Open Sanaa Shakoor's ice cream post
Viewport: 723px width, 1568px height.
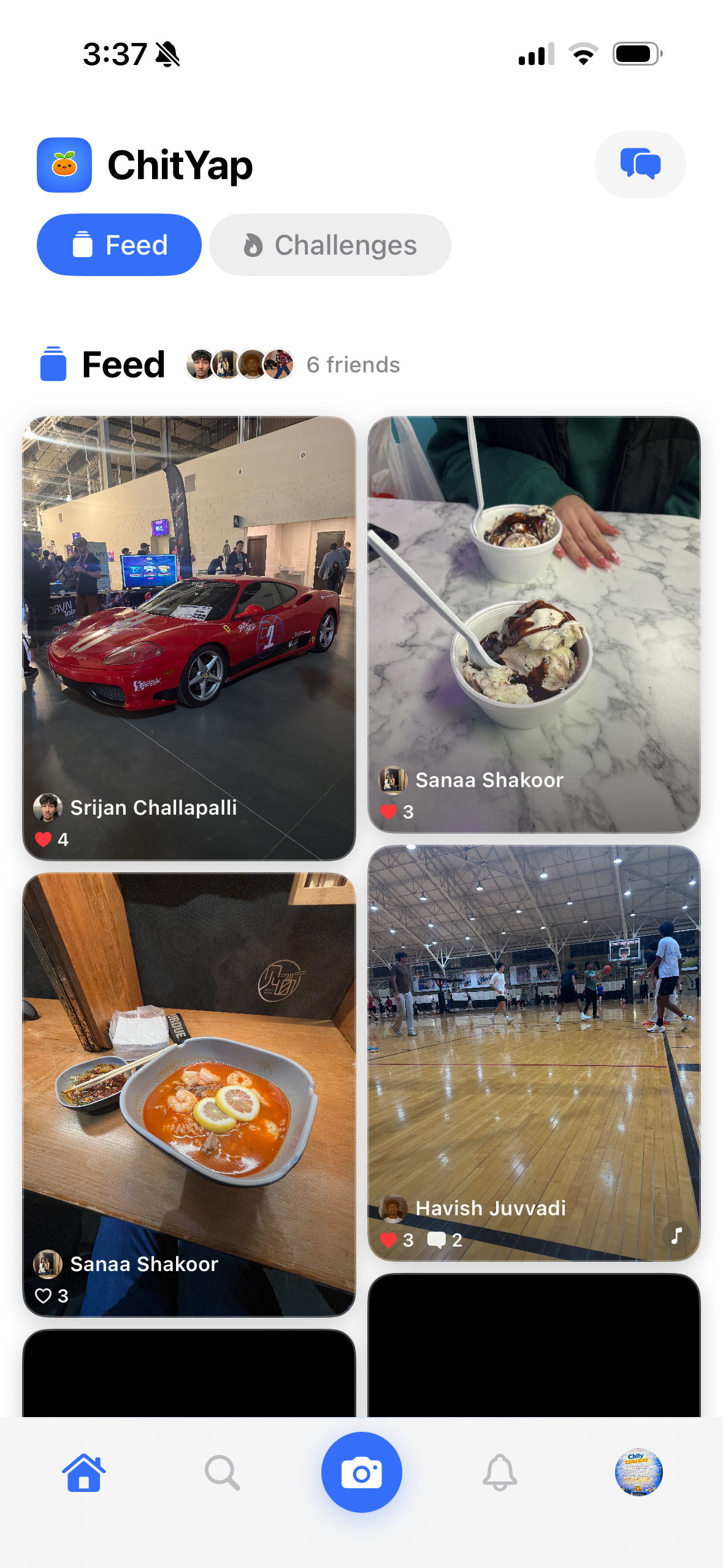534,601
